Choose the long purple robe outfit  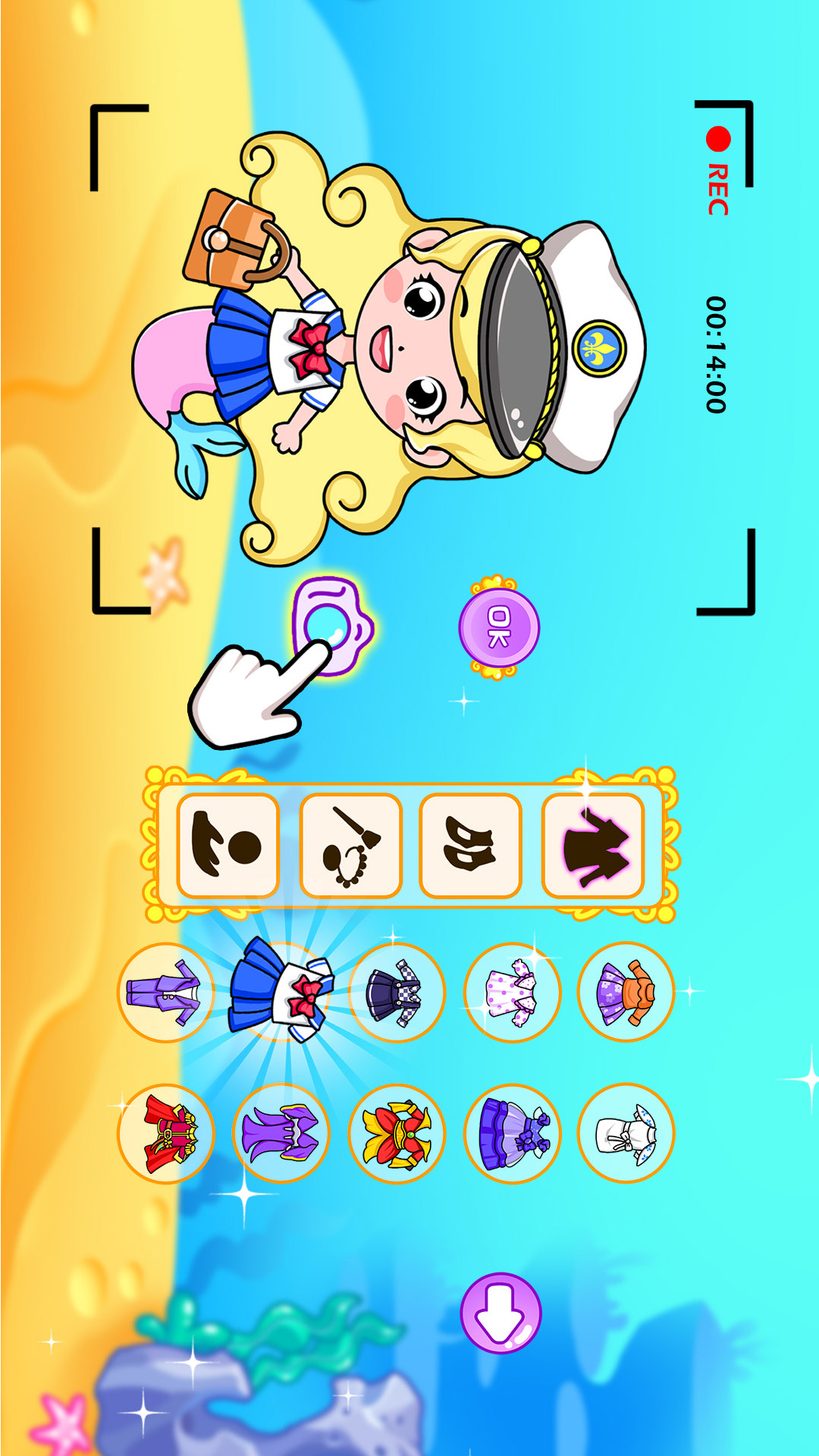(x=281, y=1133)
